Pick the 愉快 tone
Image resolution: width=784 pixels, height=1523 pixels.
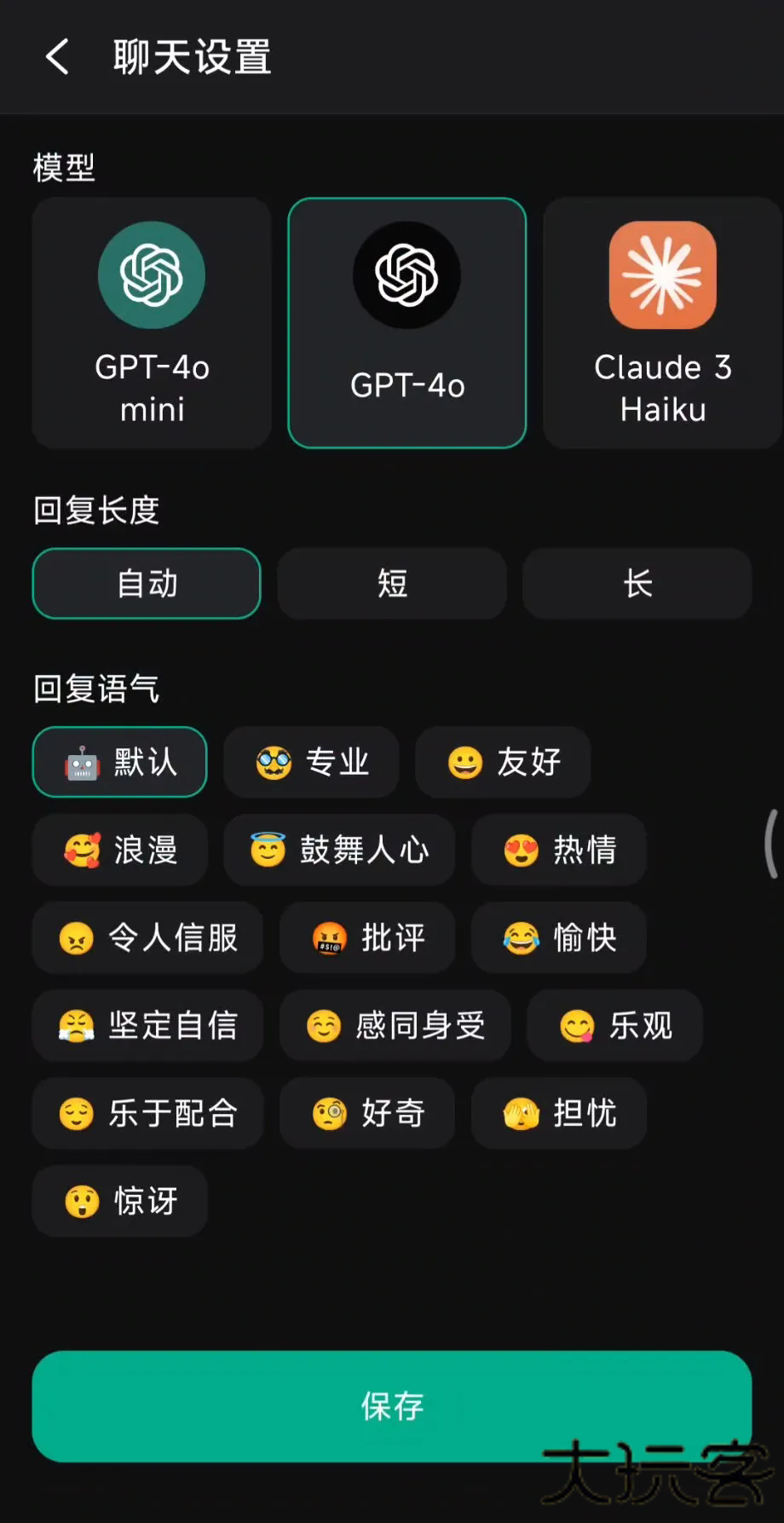click(559, 937)
